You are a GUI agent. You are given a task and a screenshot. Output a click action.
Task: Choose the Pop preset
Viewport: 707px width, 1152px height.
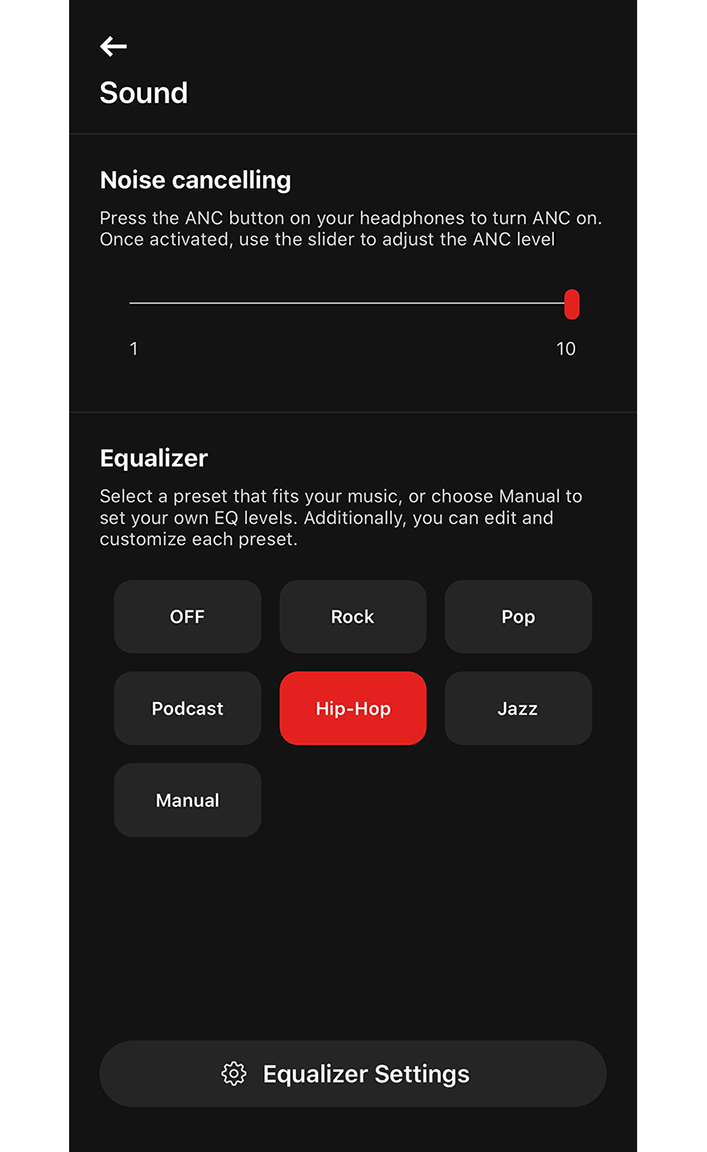(x=518, y=617)
